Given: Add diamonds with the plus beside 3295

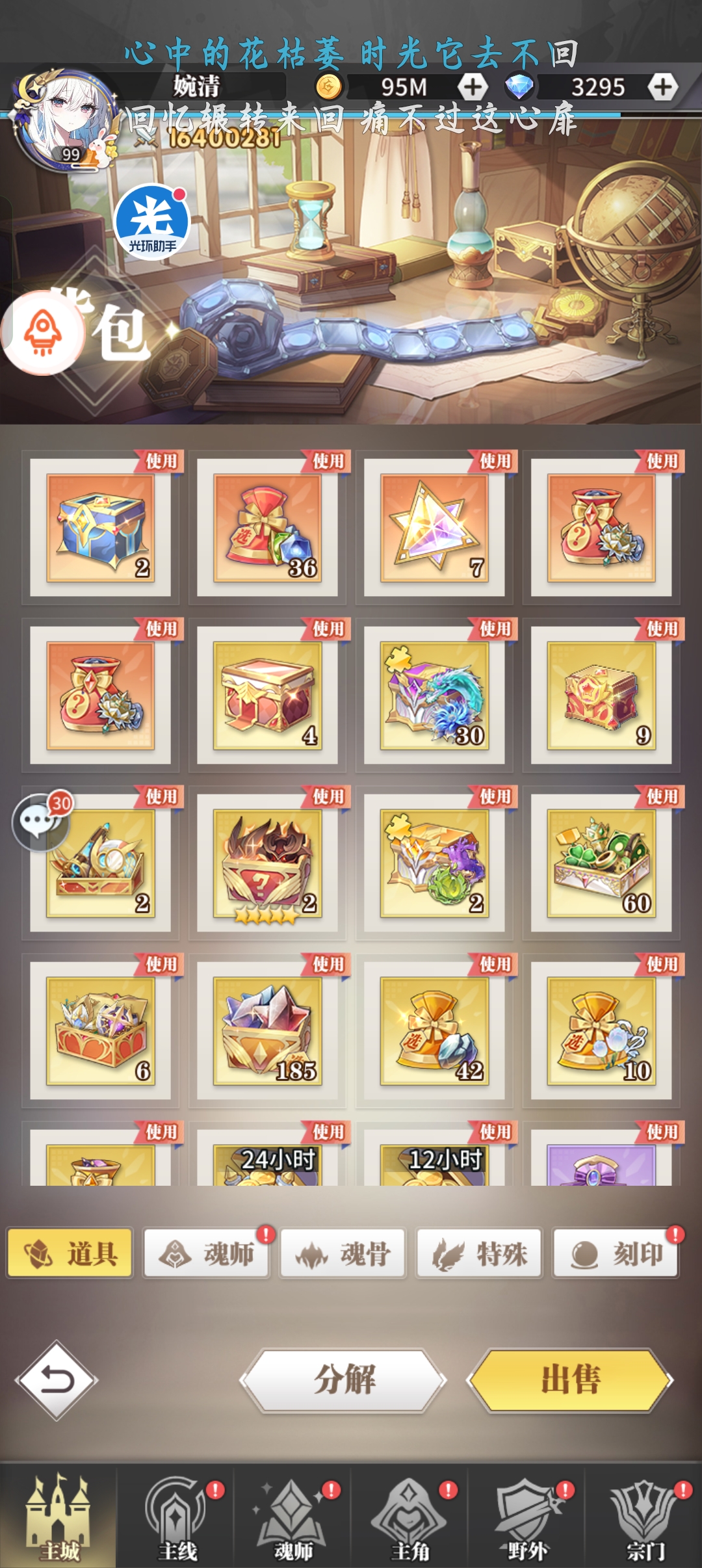Looking at the screenshot, I should (662, 86).
